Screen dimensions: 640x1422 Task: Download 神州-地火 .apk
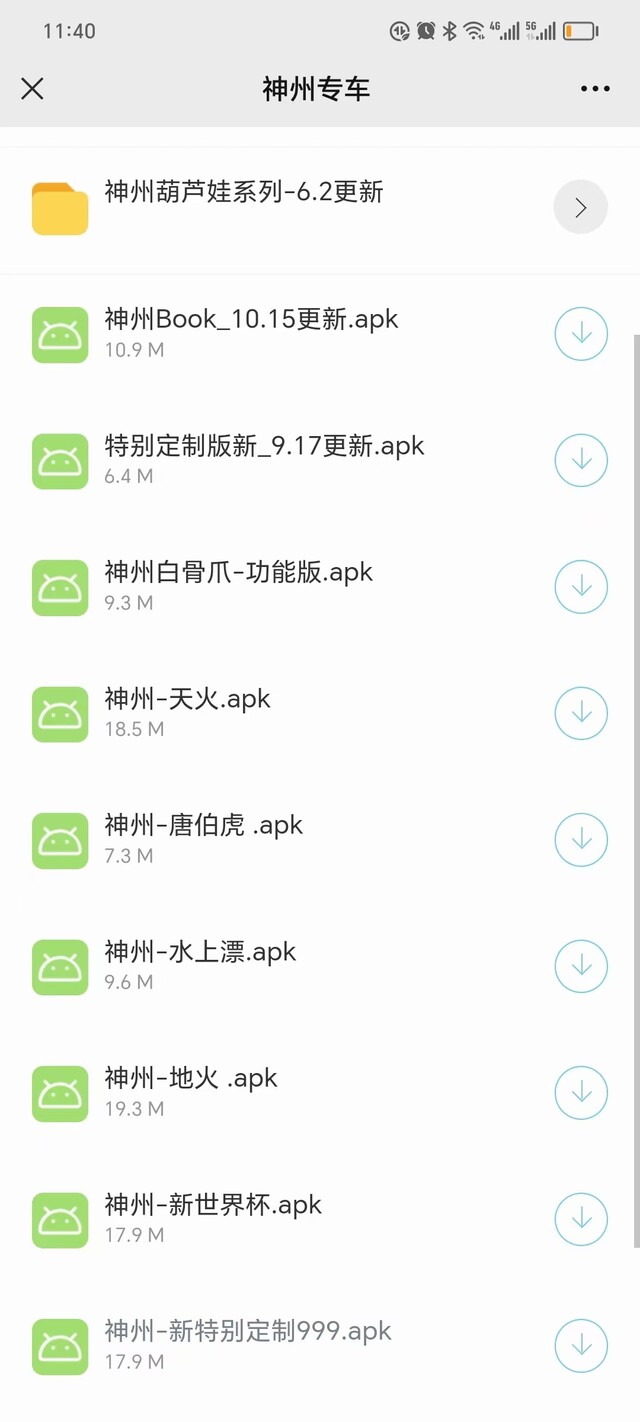pos(581,1093)
